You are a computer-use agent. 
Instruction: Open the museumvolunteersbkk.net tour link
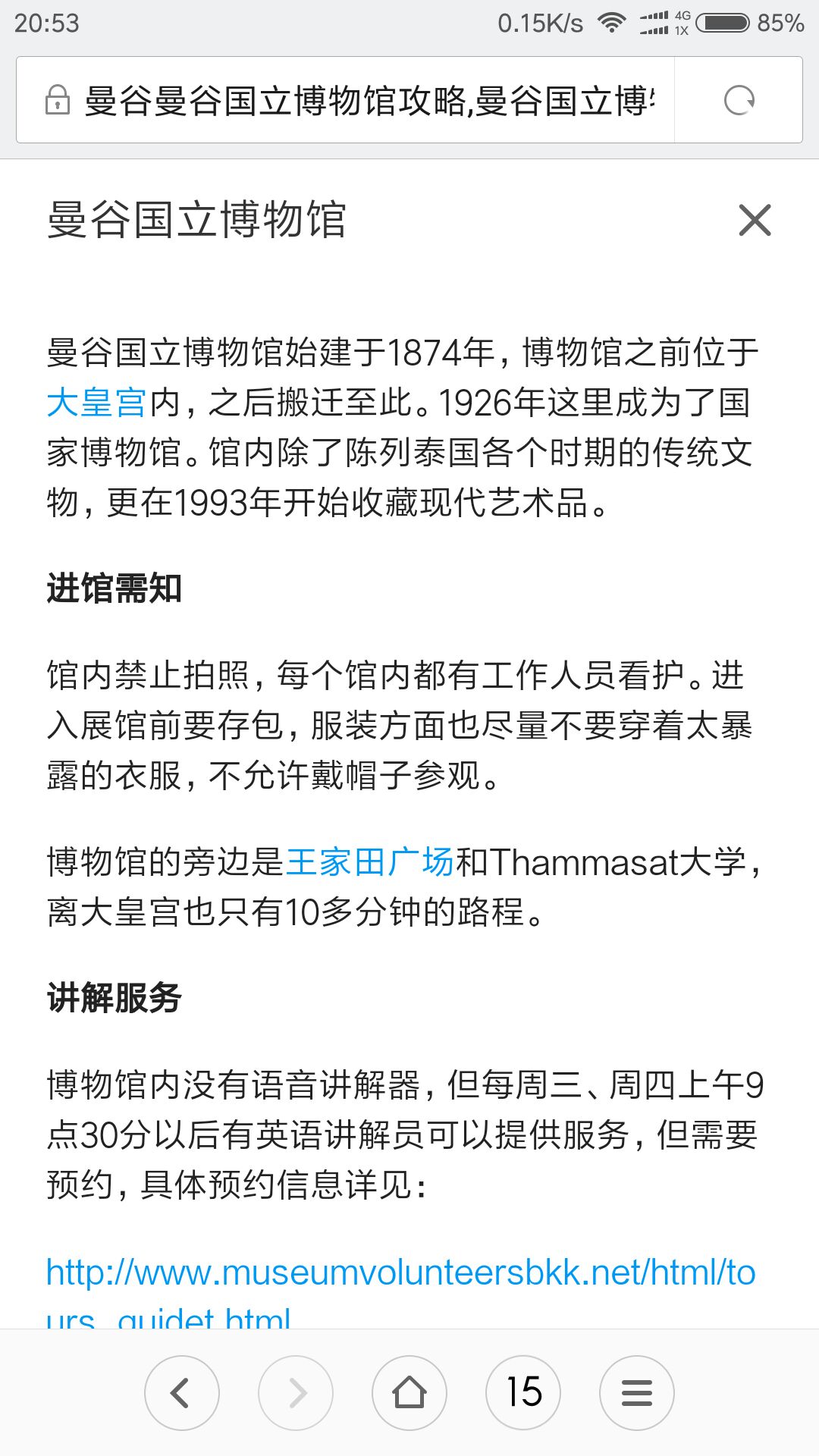click(400, 1273)
